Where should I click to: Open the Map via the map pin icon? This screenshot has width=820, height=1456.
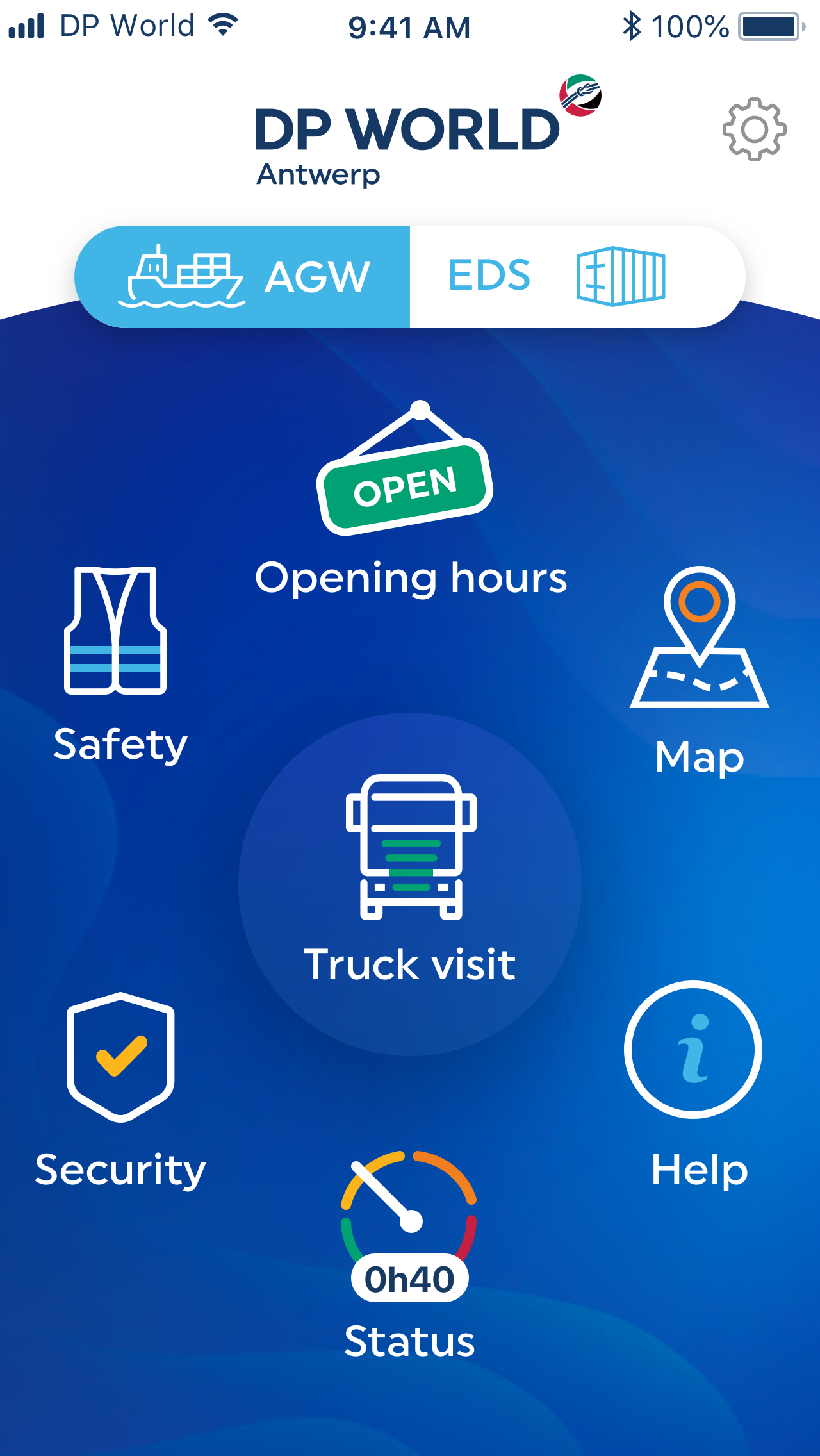700,641
